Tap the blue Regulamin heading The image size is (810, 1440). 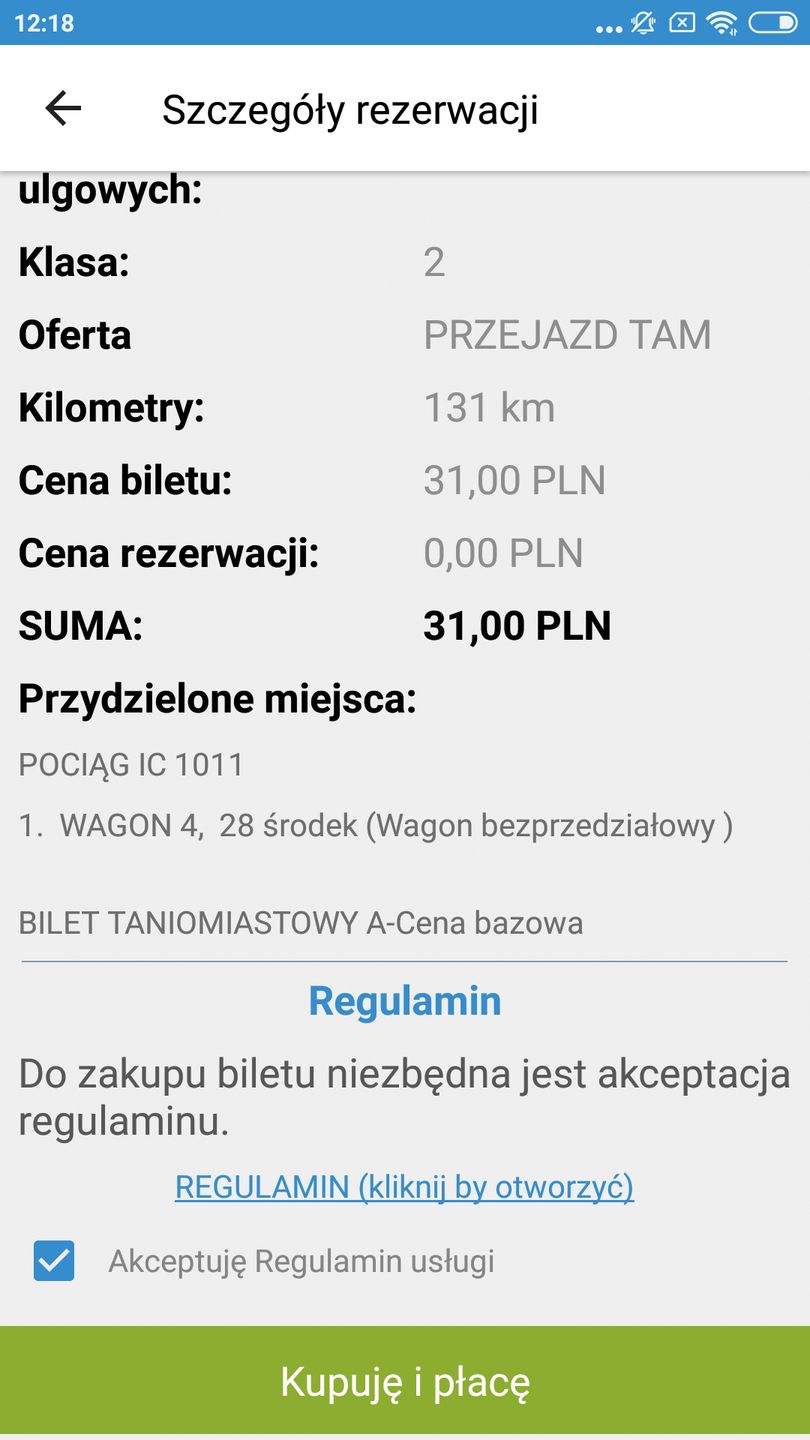click(404, 1000)
